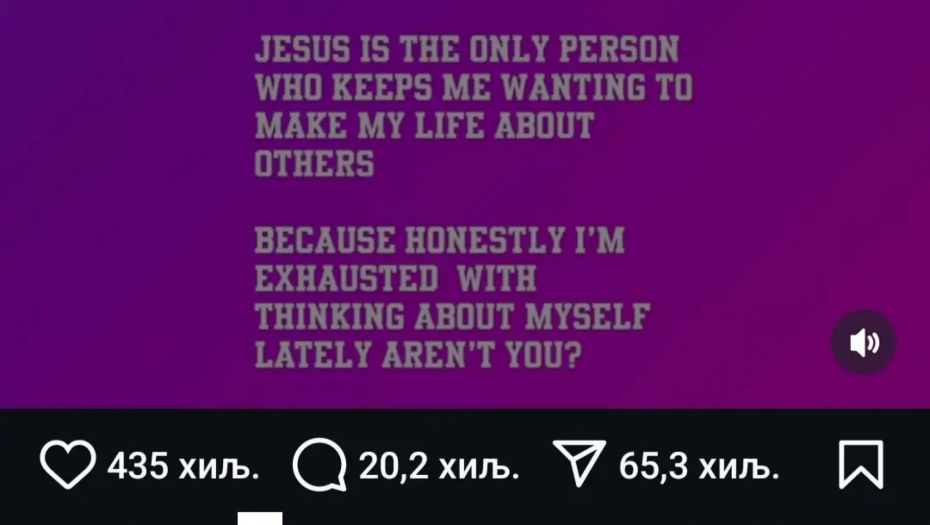This screenshot has width=930, height=525.
Task: Share this post via the send icon
Action: click(577, 466)
